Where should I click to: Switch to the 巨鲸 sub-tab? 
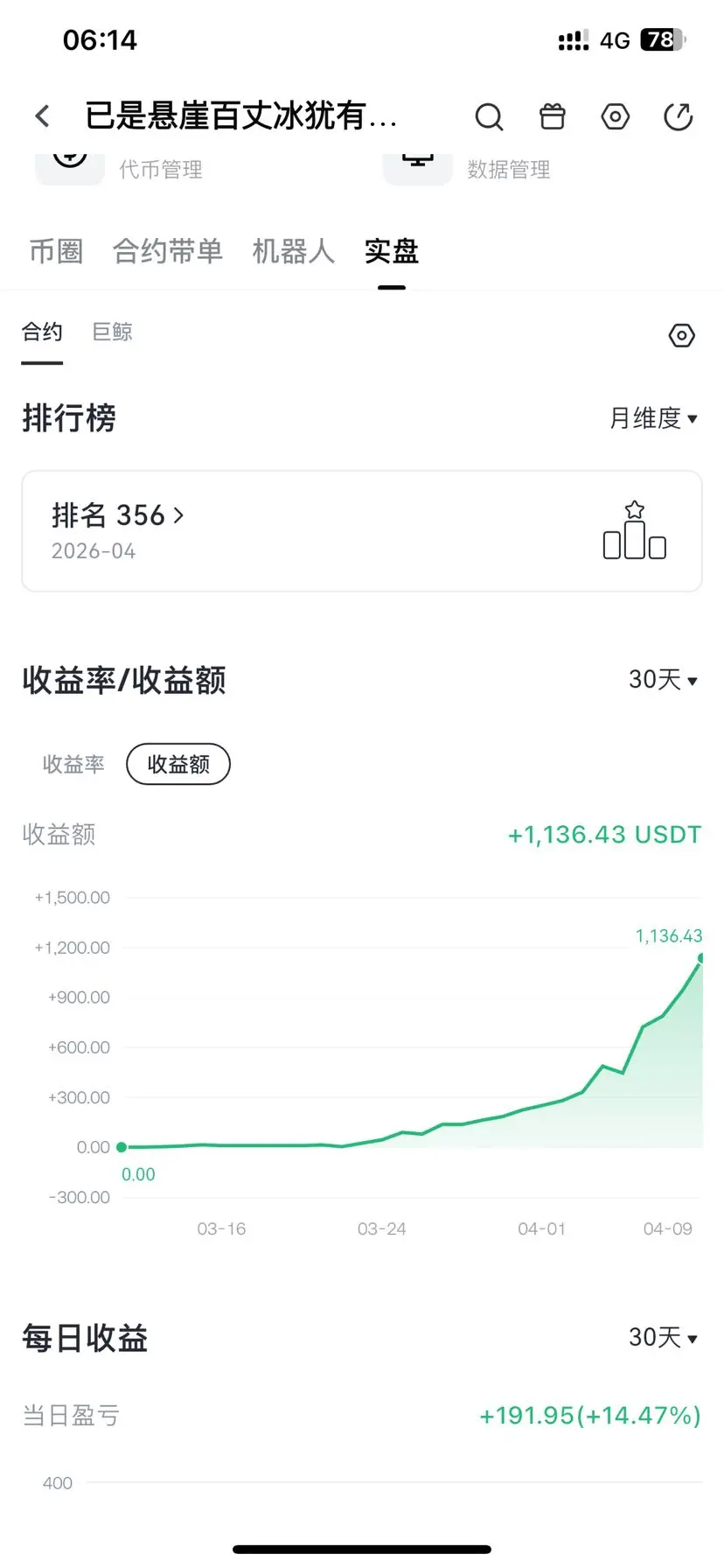[113, 332]
